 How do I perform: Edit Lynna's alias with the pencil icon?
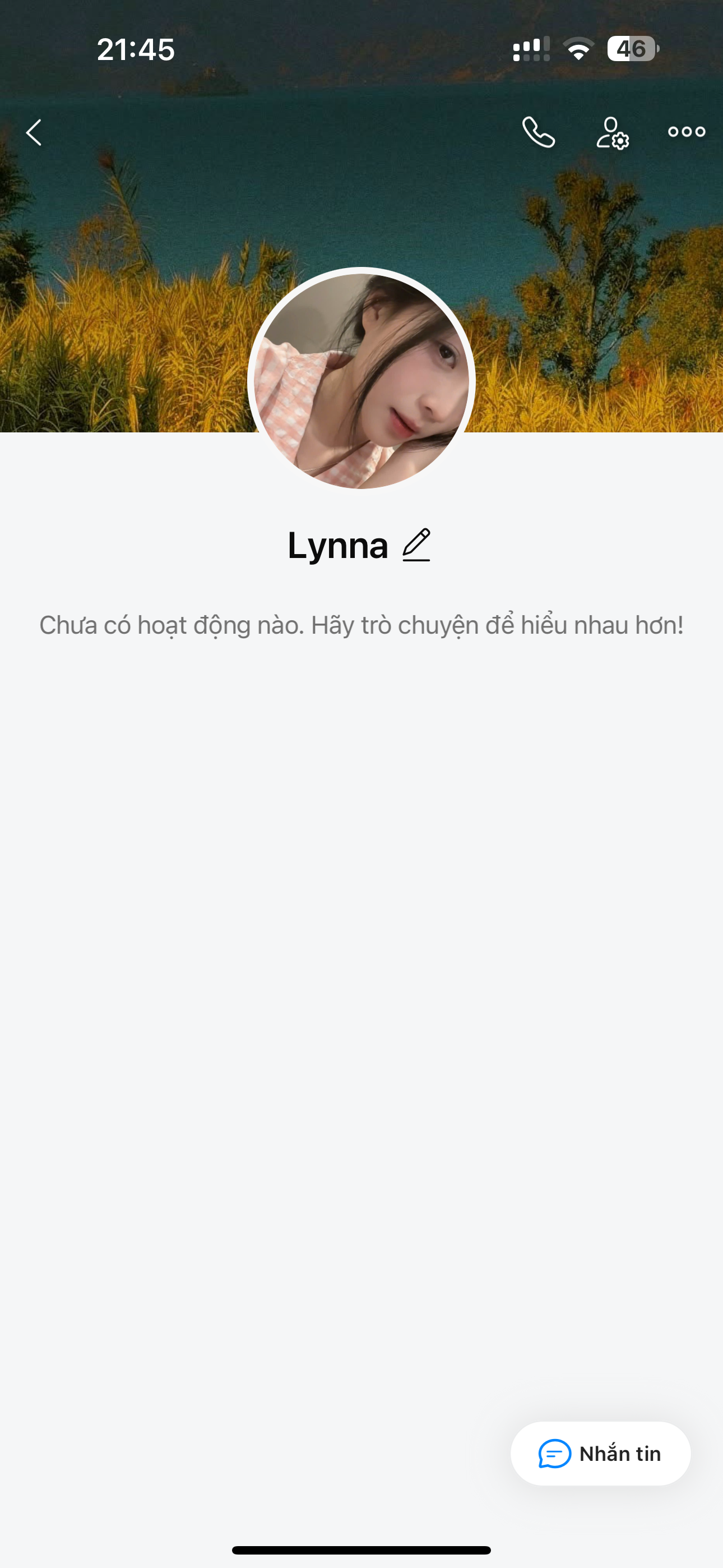(x=416, y=545)
